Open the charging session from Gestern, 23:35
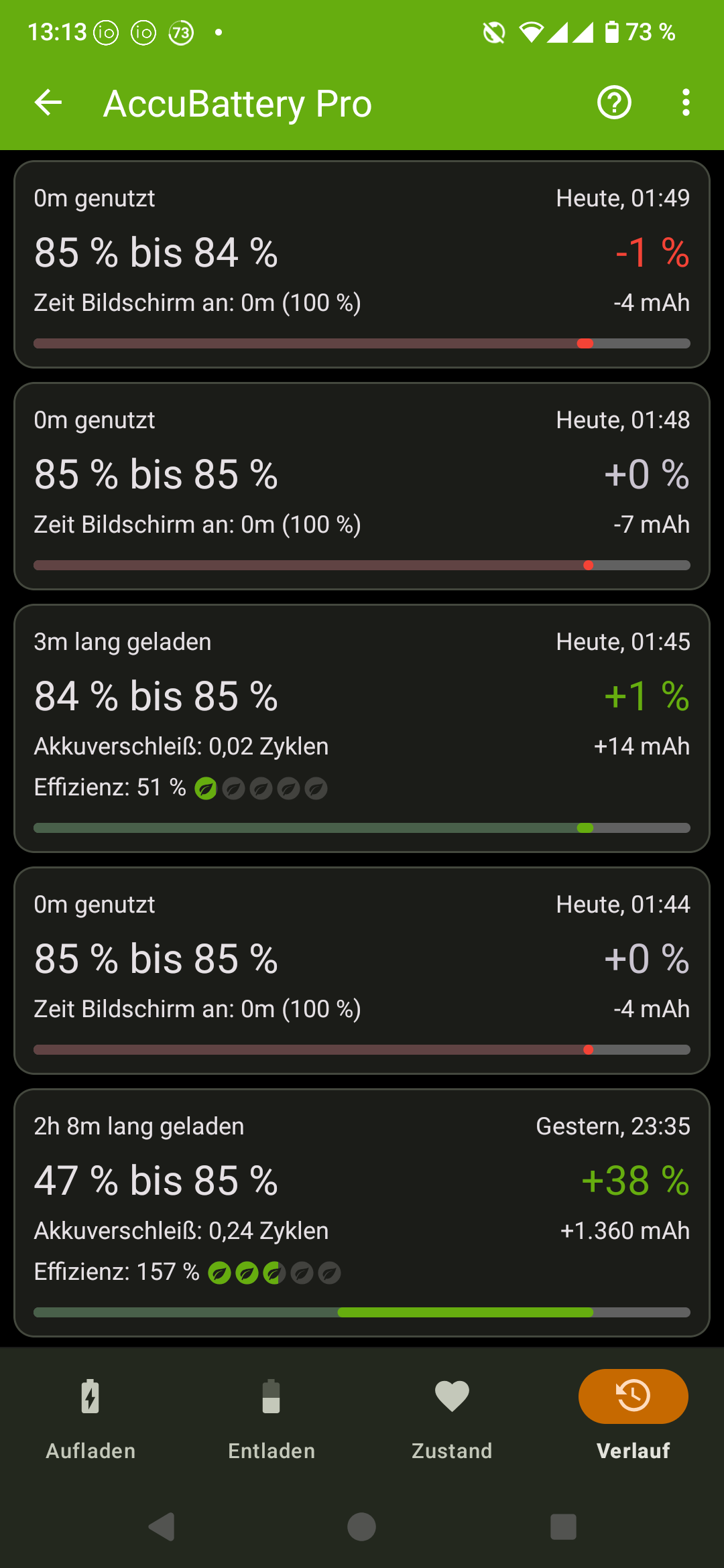724x1568 pixels. tap(362, 1212)
